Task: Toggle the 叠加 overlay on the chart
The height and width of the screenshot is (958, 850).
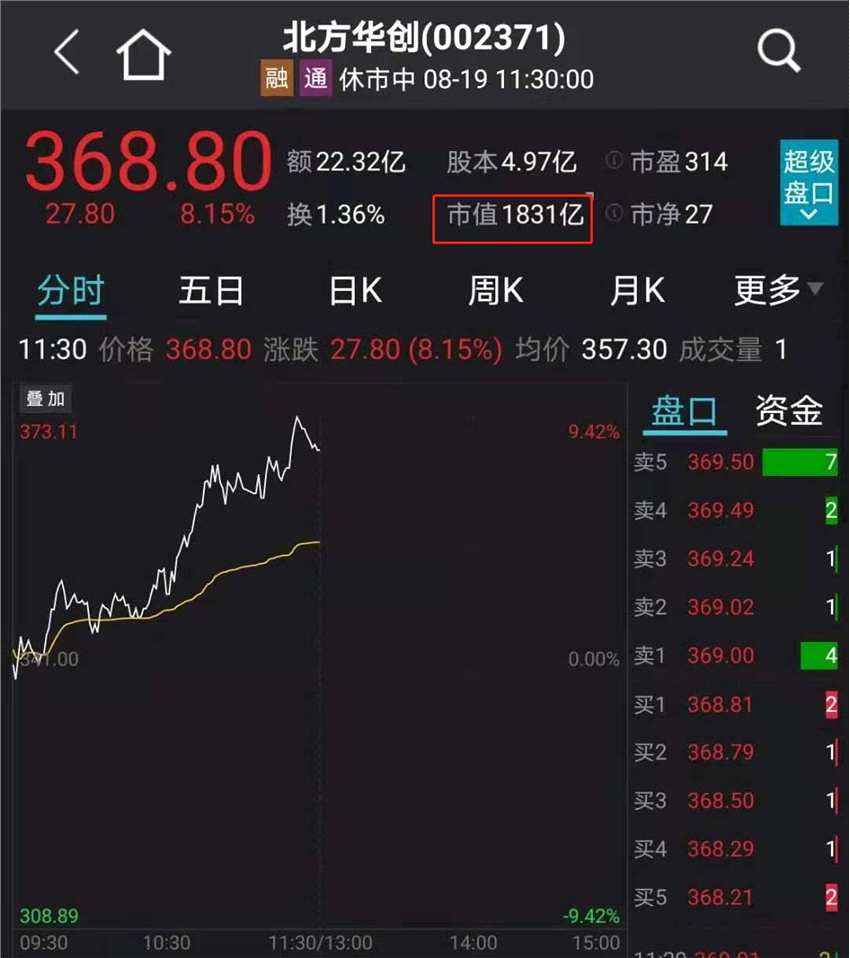Action: [x=43, y=398]
